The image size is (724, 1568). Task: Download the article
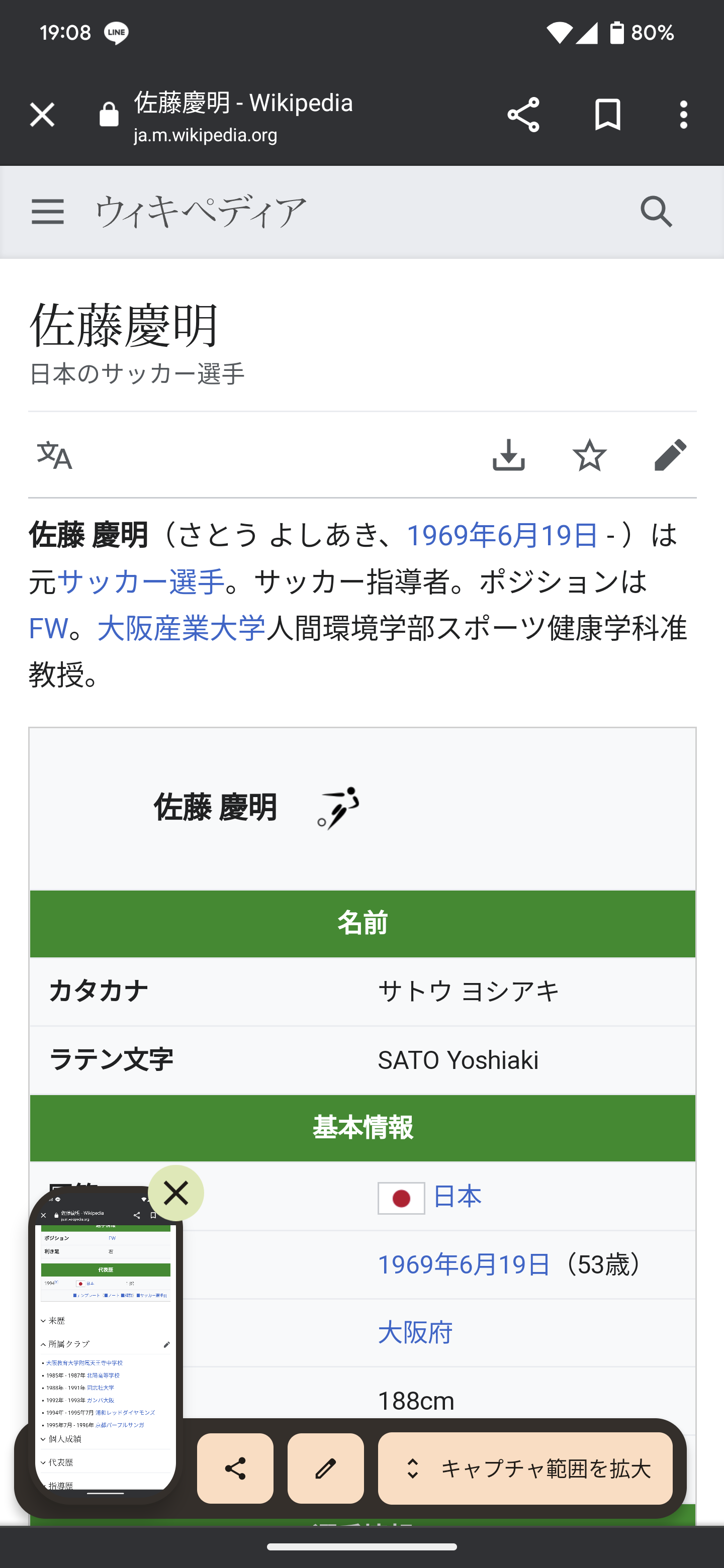coord(508,455)
